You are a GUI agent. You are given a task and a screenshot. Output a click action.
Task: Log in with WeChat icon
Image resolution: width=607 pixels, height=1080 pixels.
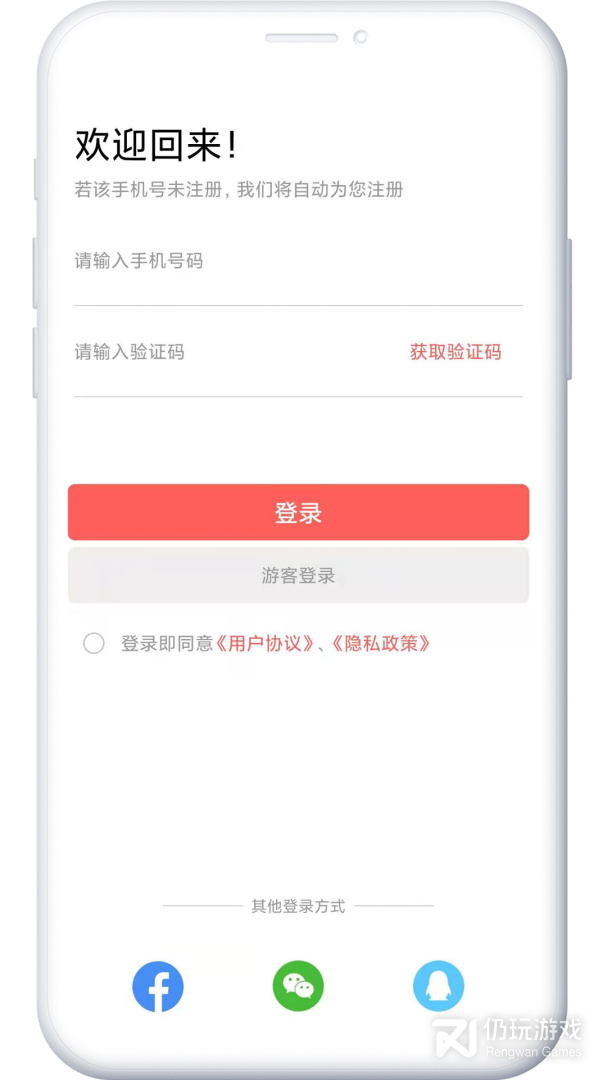pos(298,986)
